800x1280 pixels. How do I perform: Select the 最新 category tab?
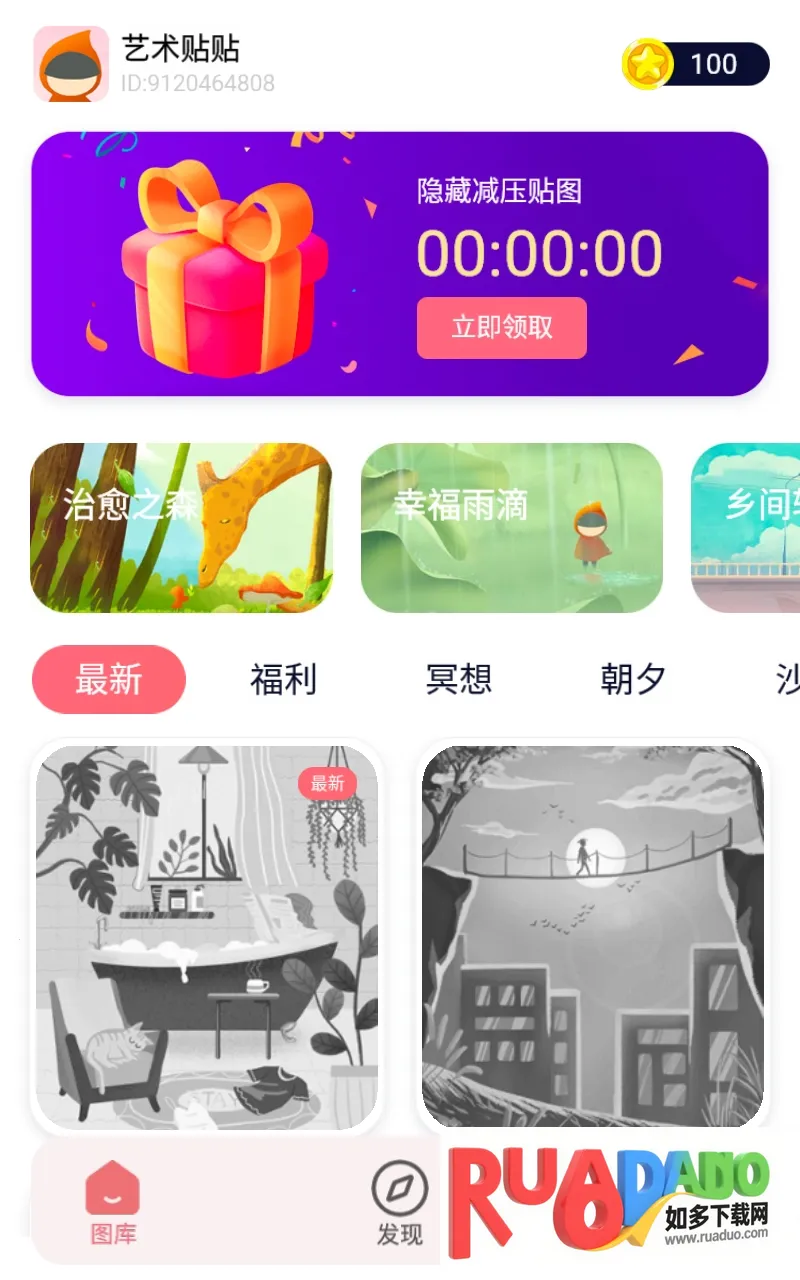pos(109,680)
